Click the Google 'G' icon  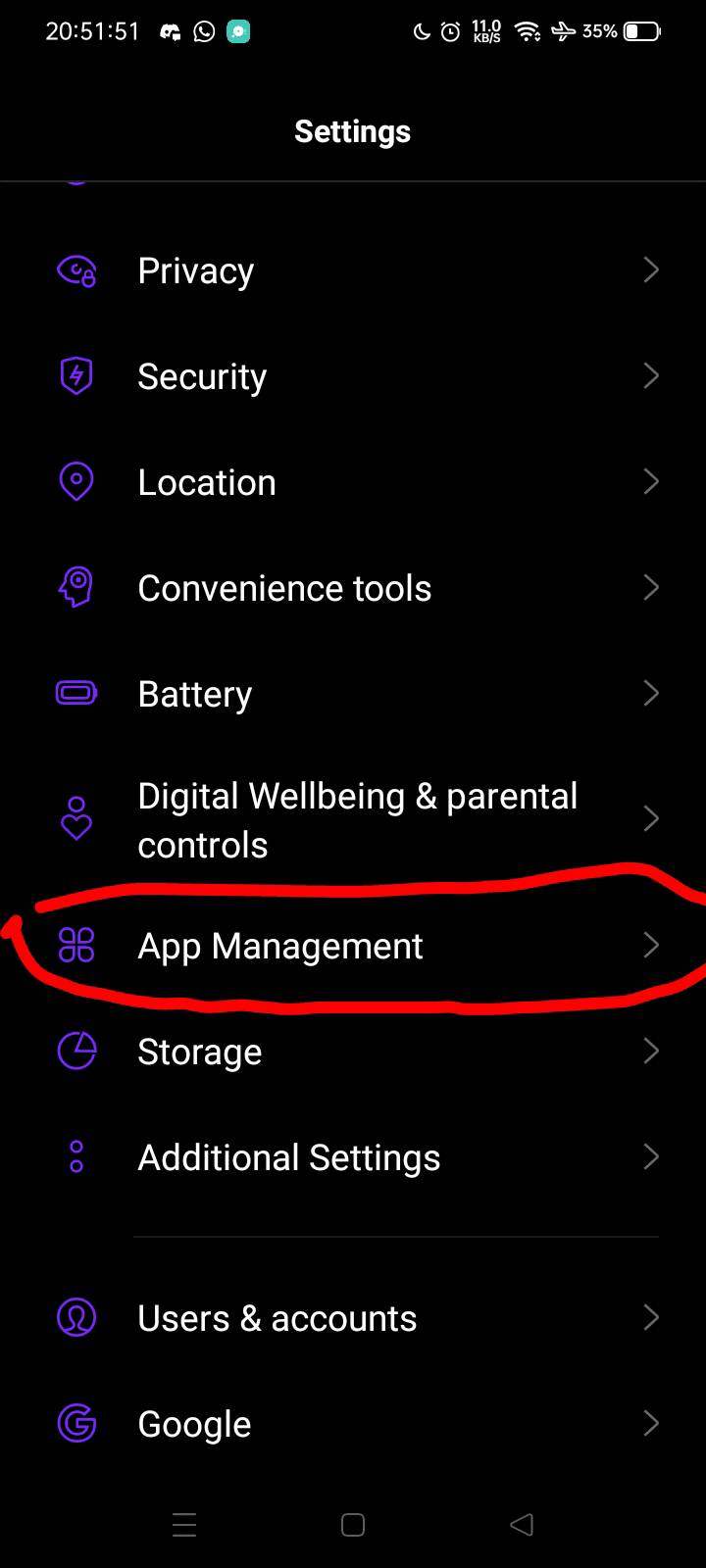click(76, 1423)
